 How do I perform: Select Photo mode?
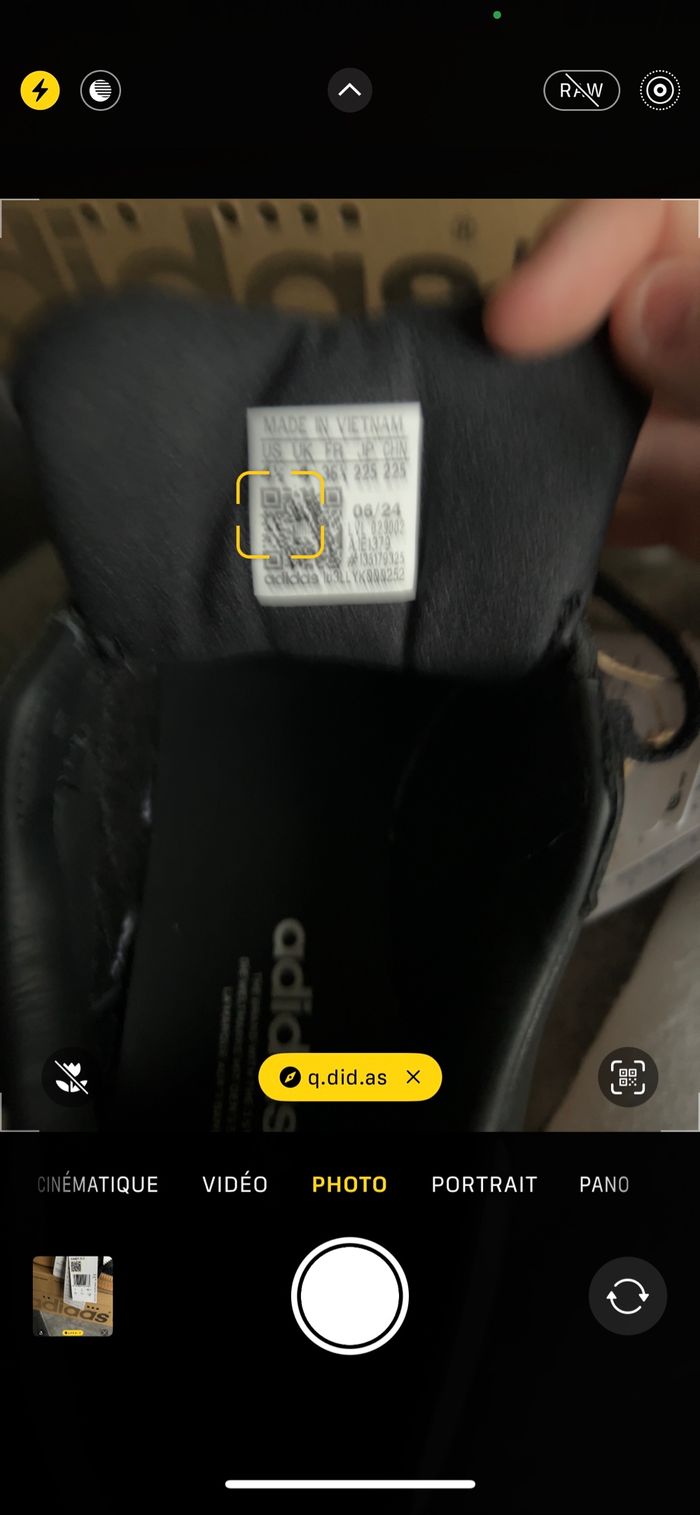(x=350, y=1185)
